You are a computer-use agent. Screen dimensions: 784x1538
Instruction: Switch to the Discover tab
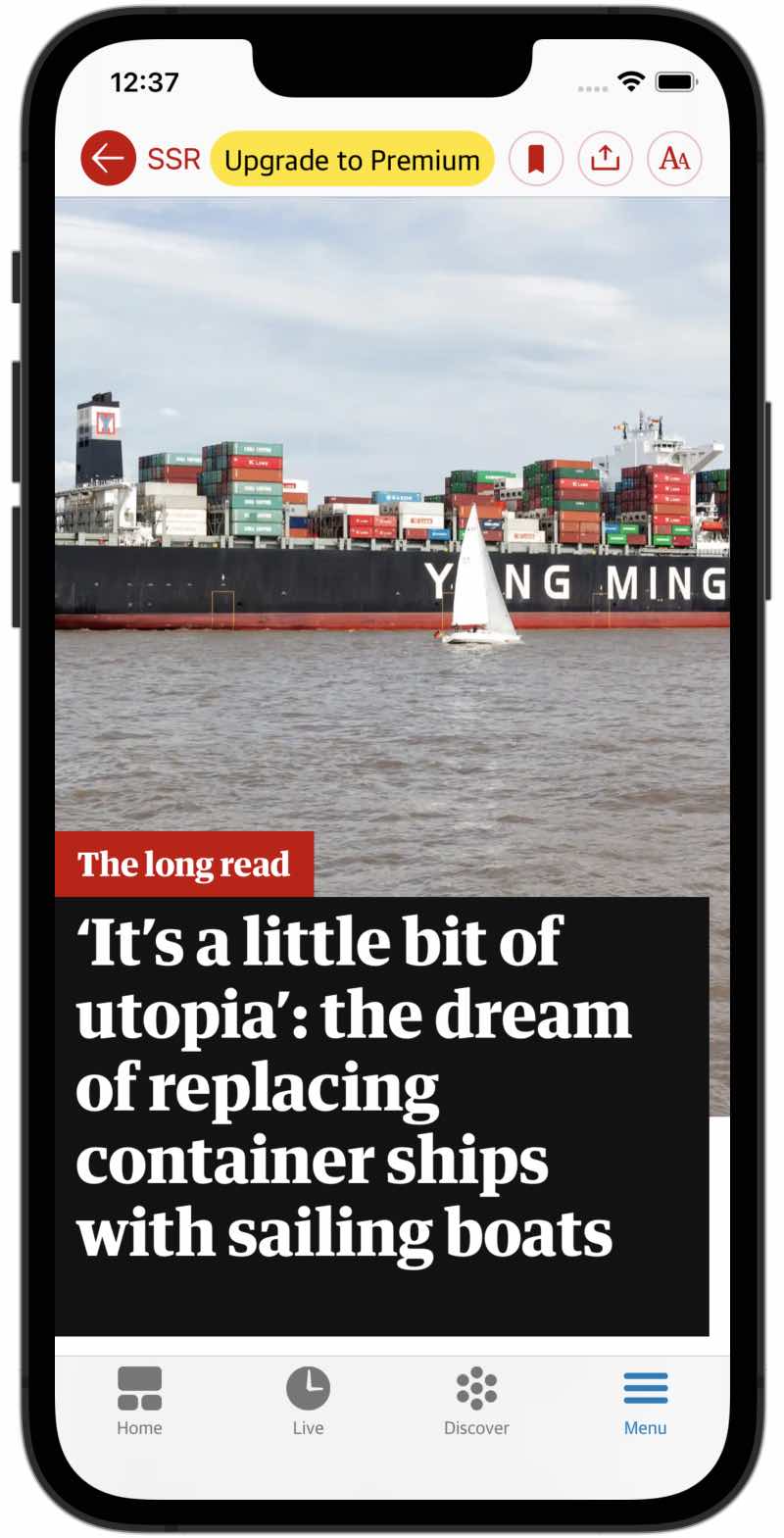coord(477,1400)
